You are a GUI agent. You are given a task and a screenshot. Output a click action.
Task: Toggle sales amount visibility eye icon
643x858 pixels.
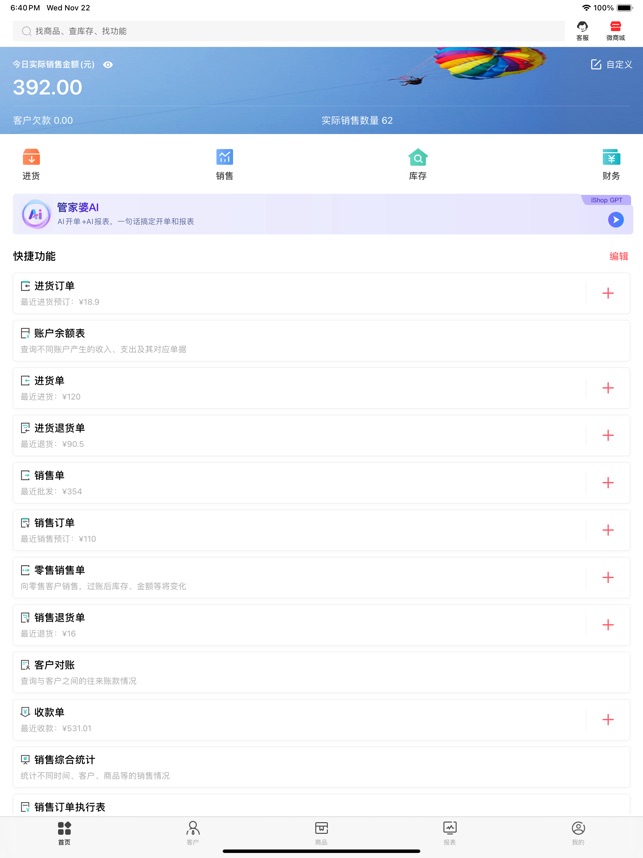click(x=108, y=65)
